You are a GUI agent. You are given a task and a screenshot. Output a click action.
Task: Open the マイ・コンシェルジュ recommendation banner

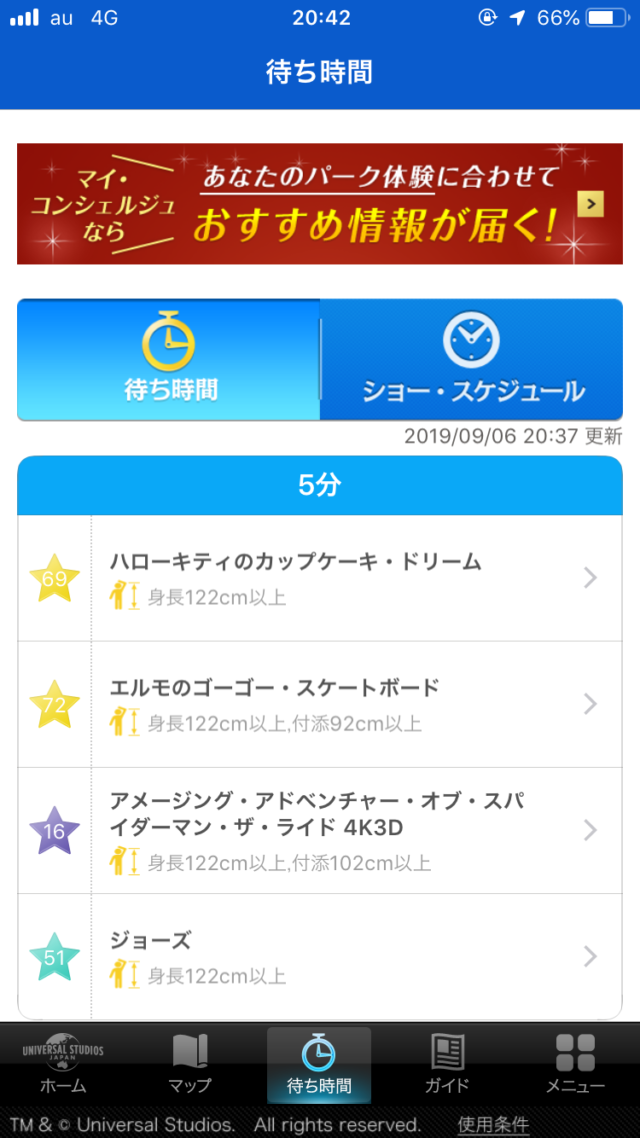point(319,204)
